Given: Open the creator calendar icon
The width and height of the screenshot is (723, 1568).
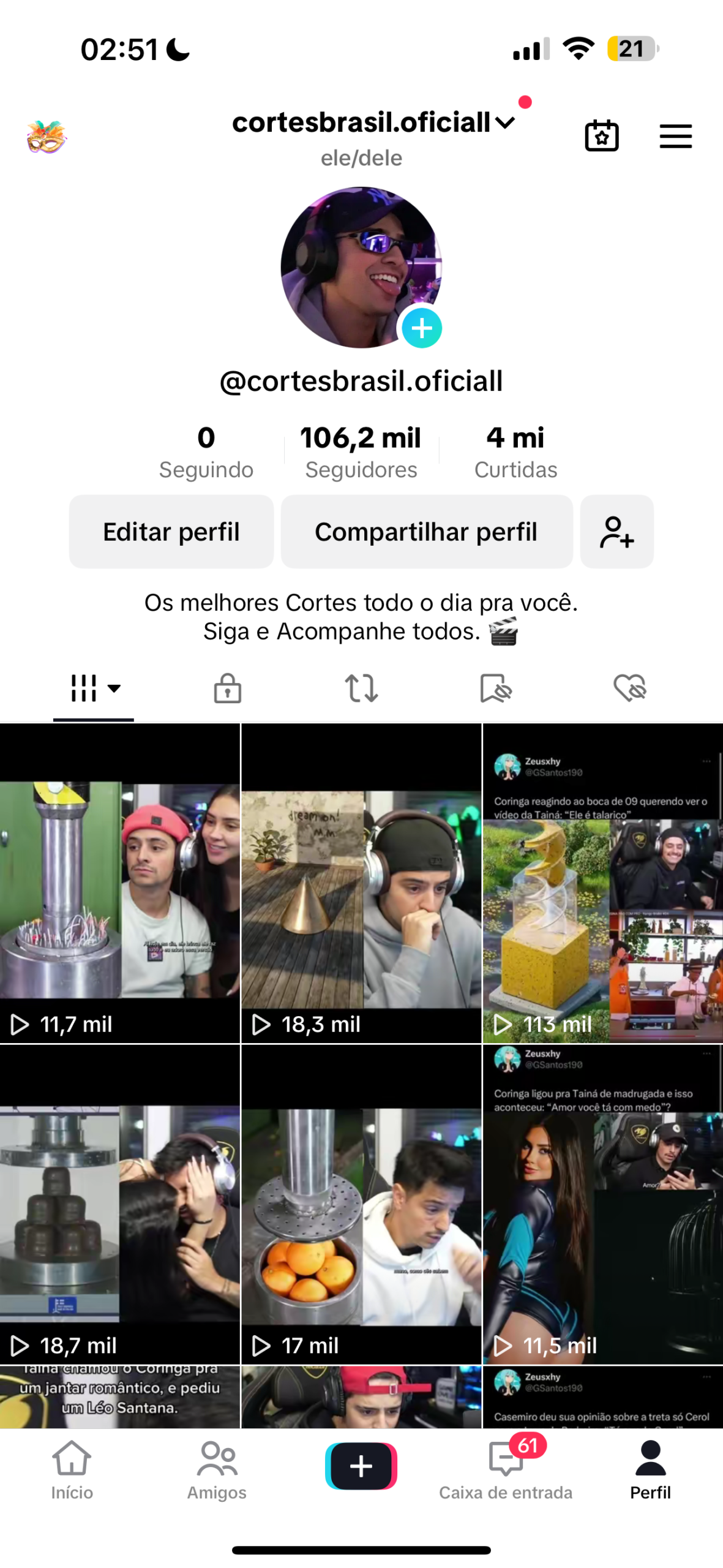Looking at the screenshot, I should (602, 136).
